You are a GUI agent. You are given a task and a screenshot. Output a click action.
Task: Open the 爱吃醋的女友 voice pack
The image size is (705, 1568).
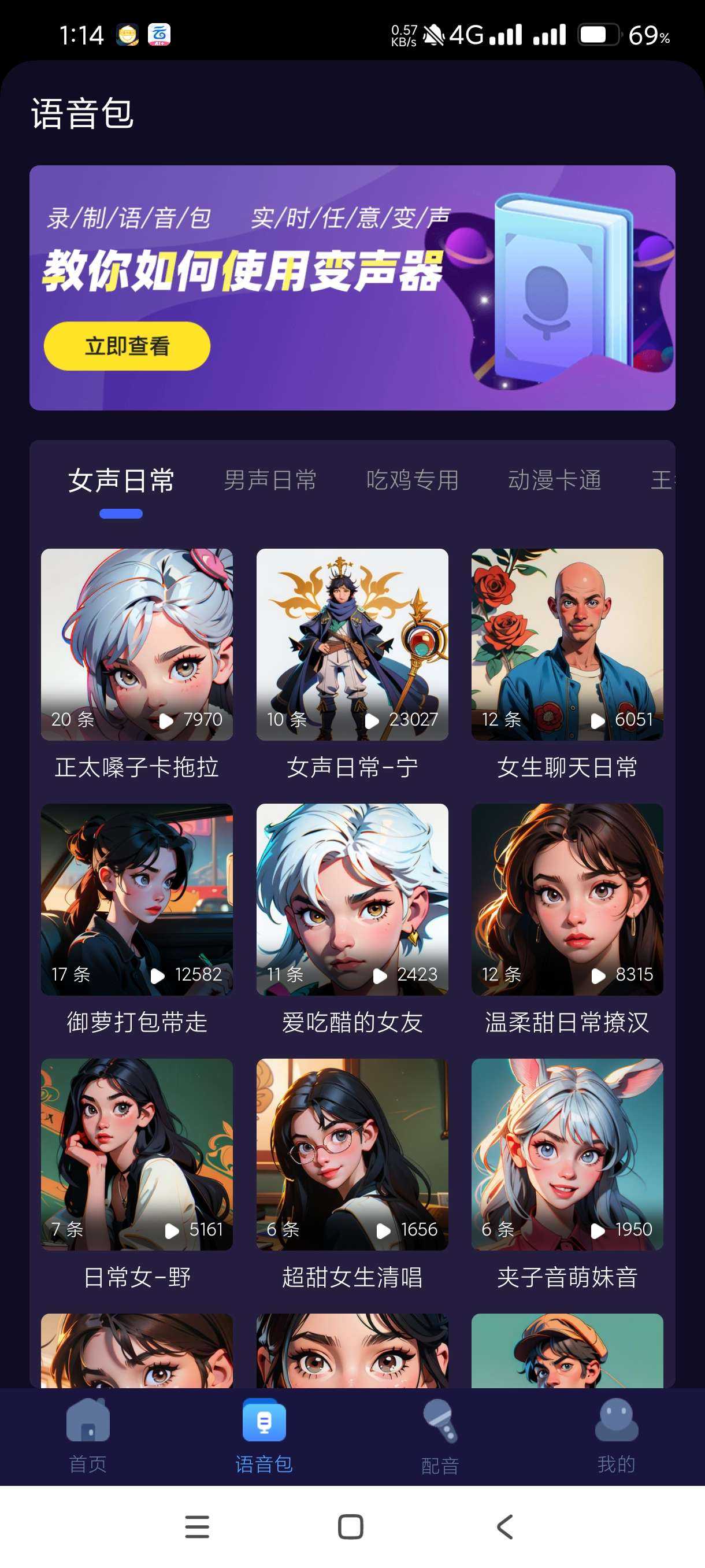click(352, 900)
